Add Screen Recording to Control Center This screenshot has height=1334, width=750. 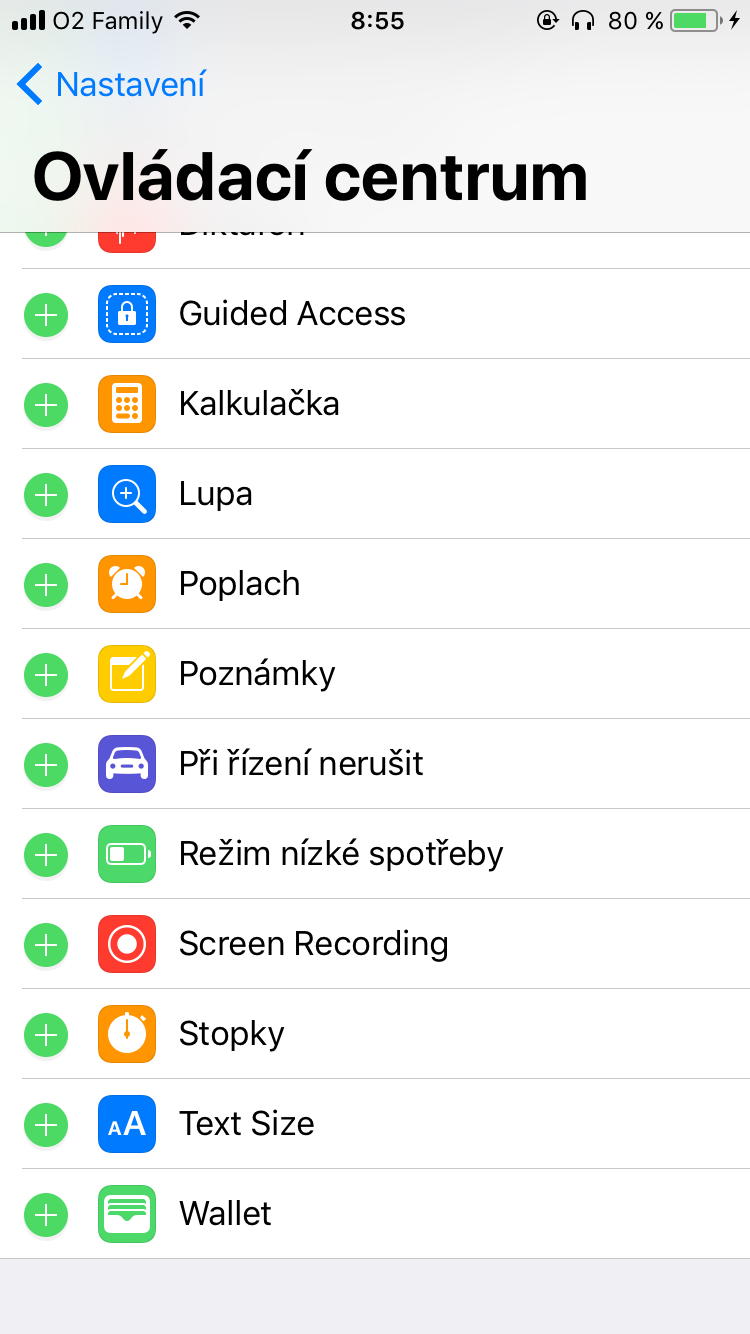[x=45, y=945]
